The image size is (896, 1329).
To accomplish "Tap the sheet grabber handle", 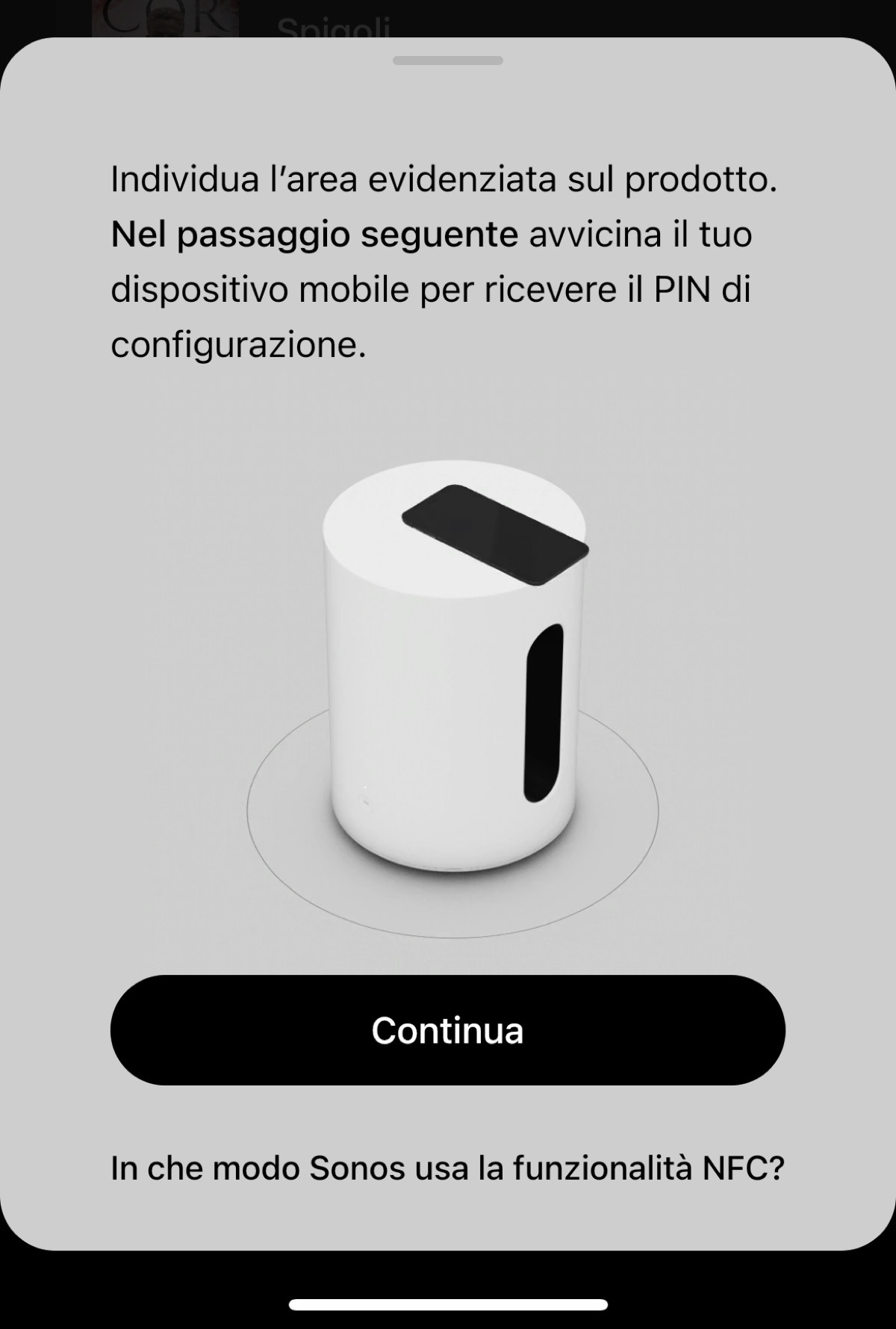I will pyautogui.click(x=448, y=61).
